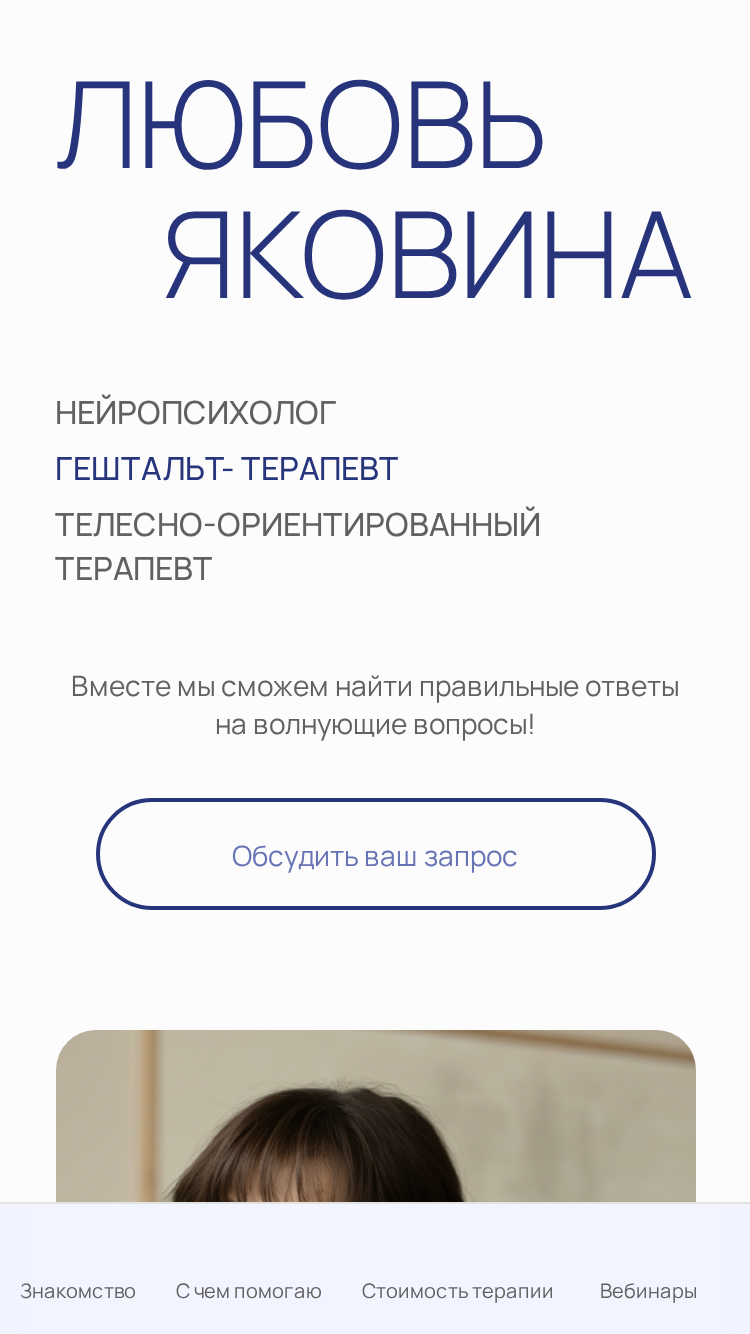Select 'Вебинары' in the bottom menu
The height and width of the screenshot is (1334, 750).
pos(648,1291)
